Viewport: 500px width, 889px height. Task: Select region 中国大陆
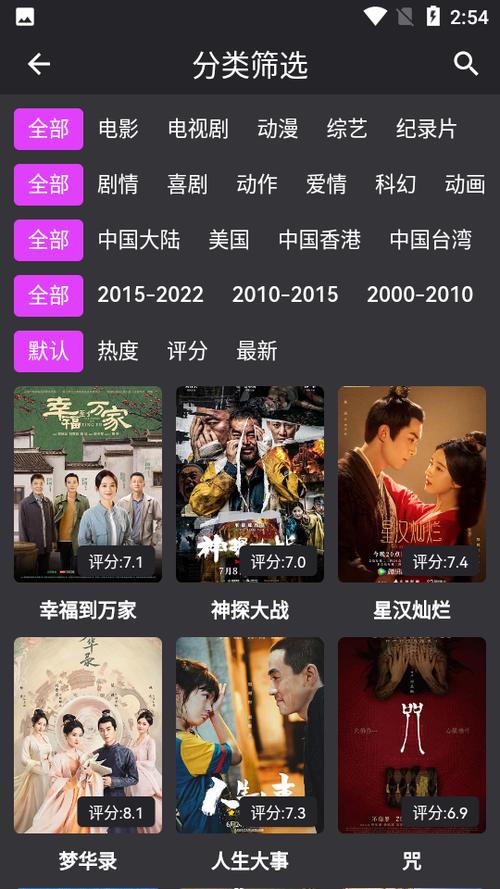coord(139,240)
